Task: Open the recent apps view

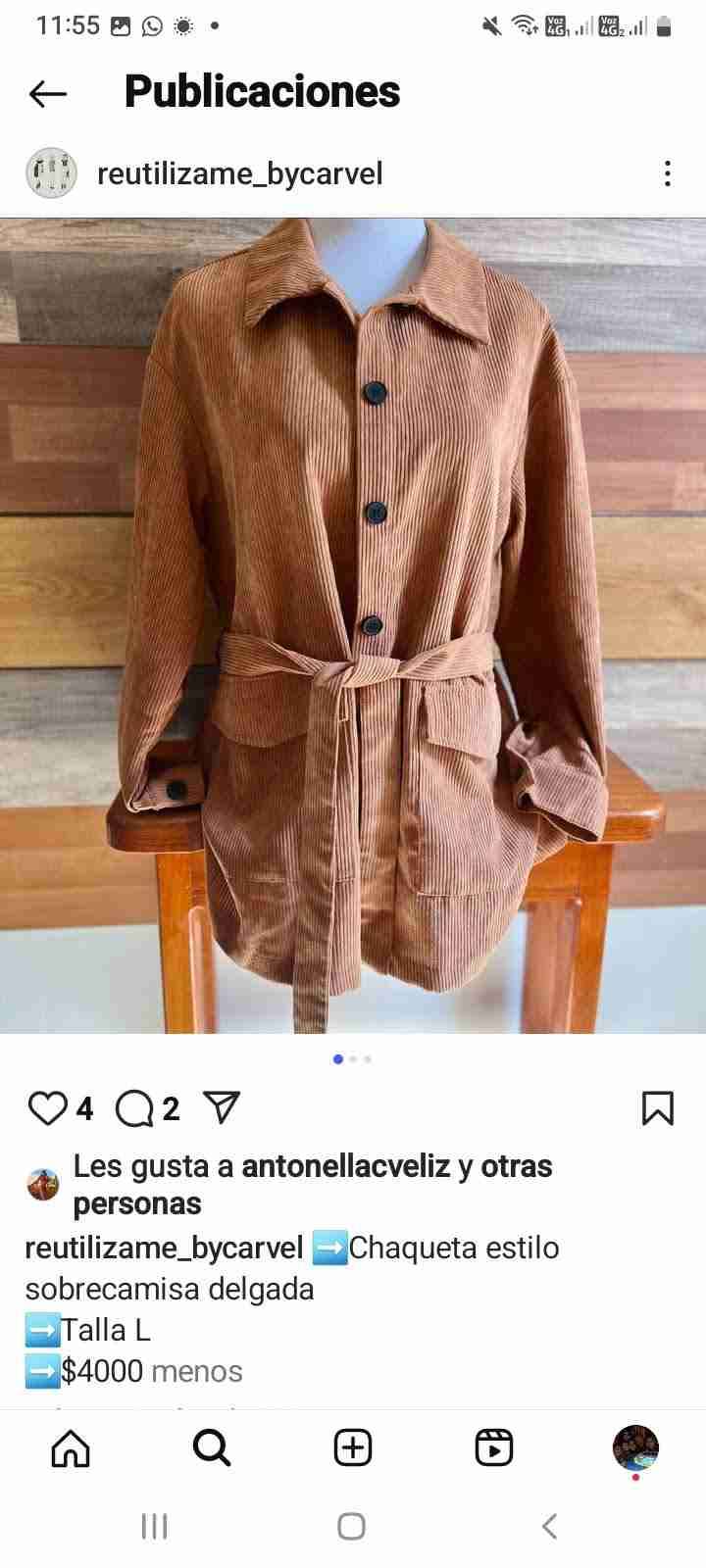Action: pos(155,1526)
